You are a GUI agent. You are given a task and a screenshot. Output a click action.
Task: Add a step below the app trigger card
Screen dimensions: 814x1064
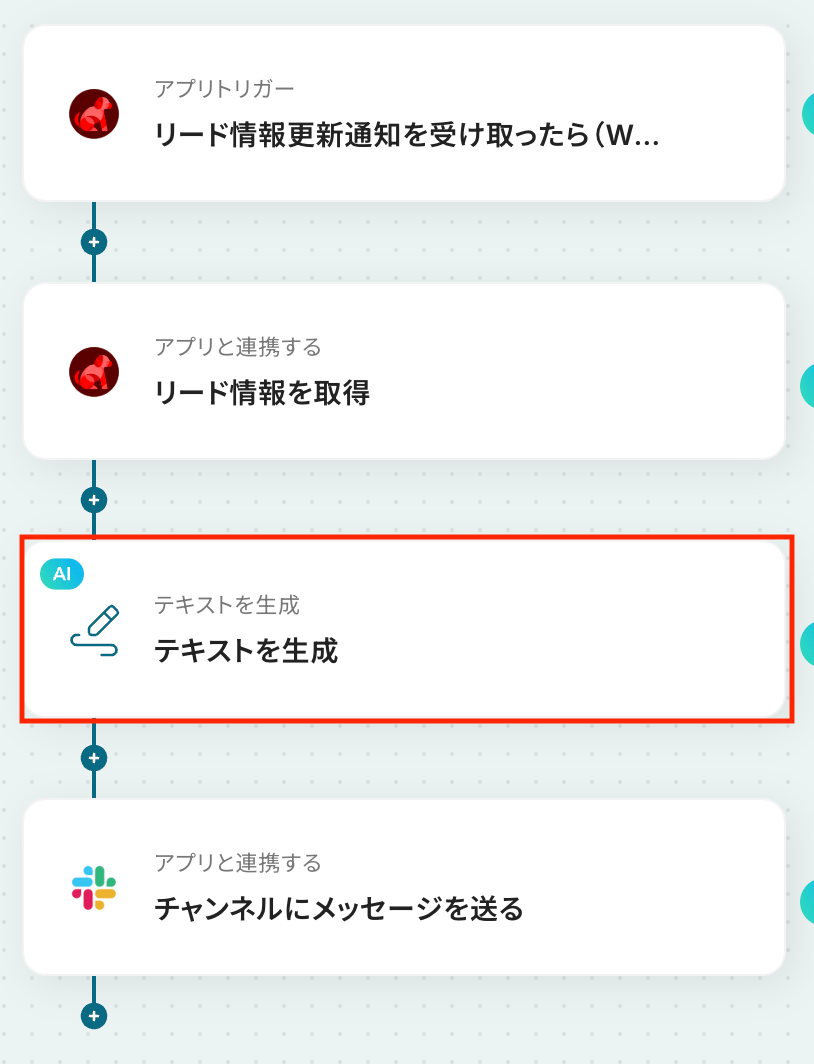click(x=94, y=242)
